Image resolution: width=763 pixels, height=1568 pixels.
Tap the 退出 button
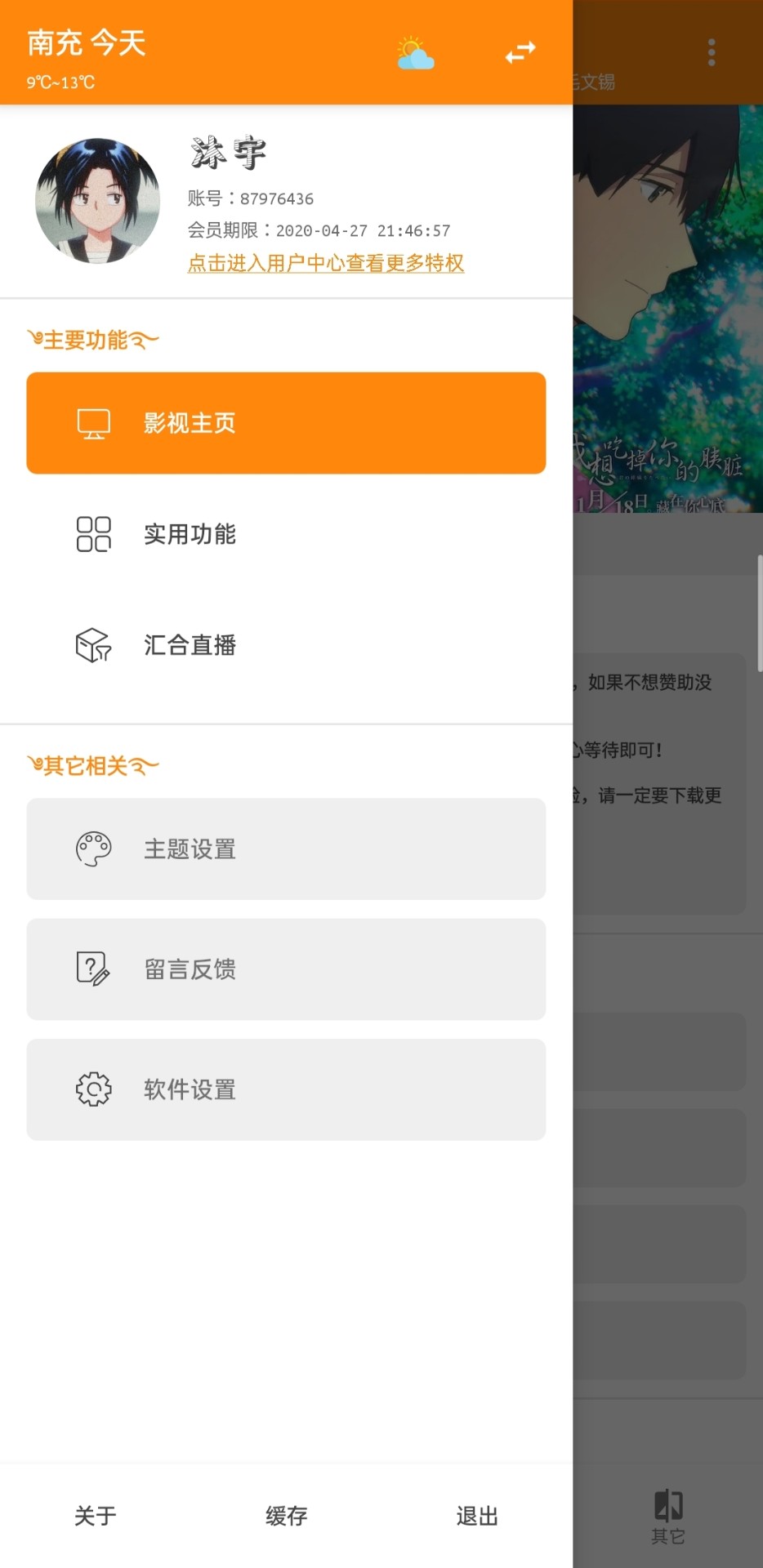[477, 1517]
